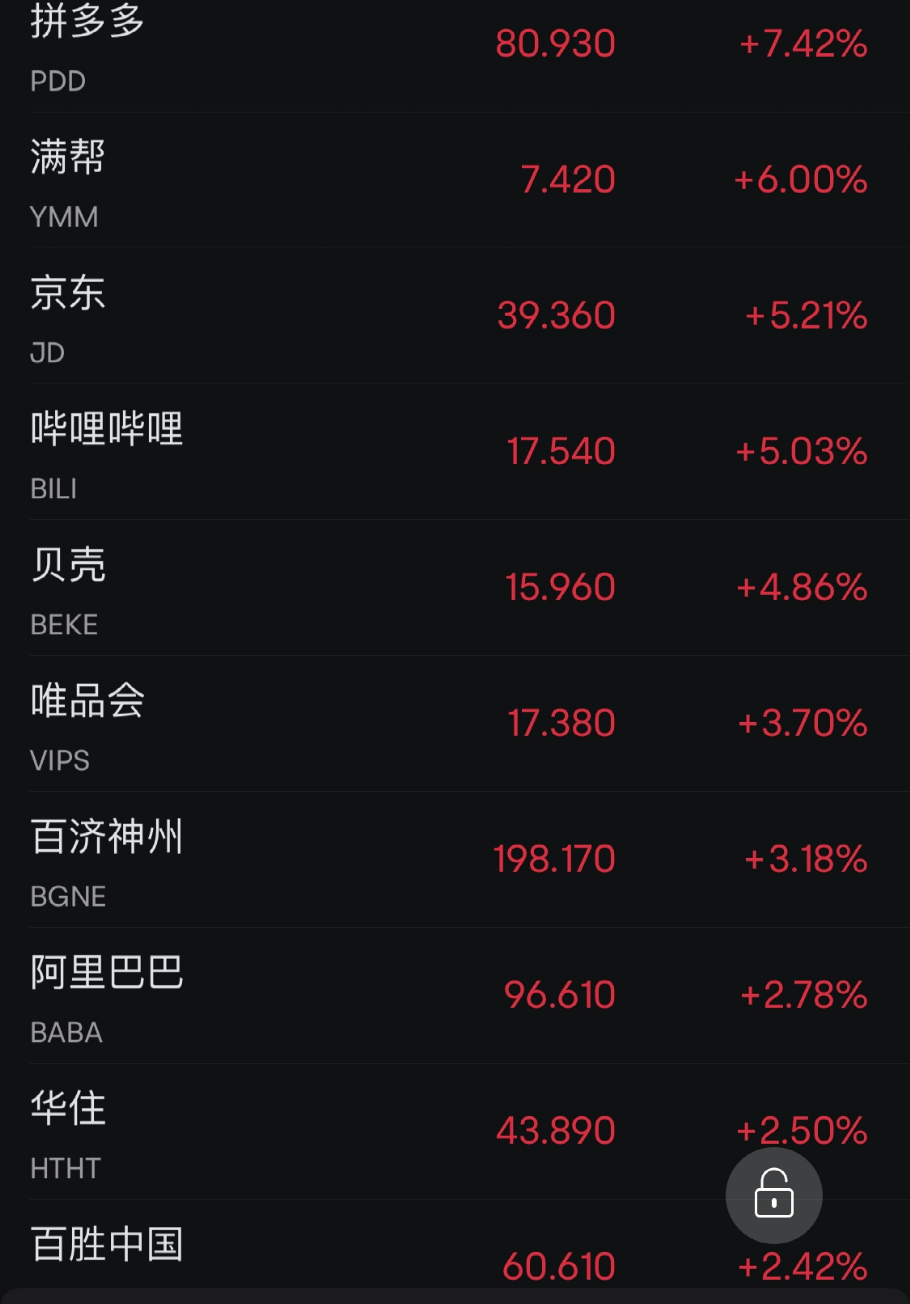Select the 哔哩哔哩 BILI row
The image size is (910, 1304).
(105, 430)
